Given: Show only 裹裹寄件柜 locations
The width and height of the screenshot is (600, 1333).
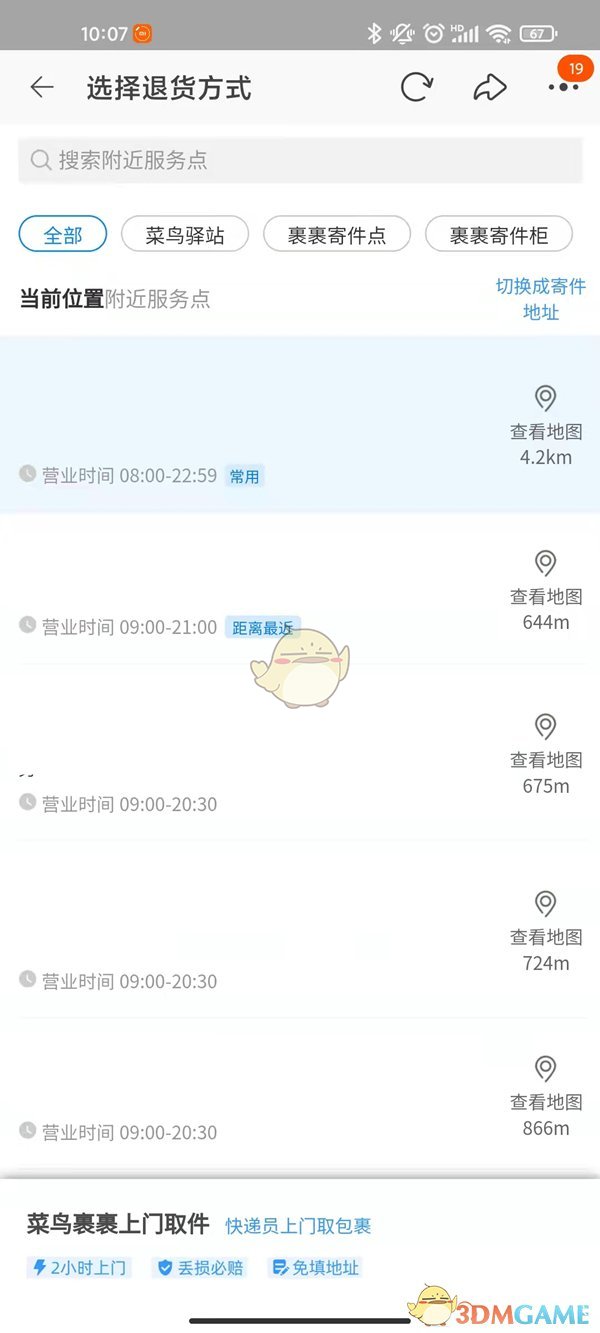Looking at the screenshot, I should (499, 236).
